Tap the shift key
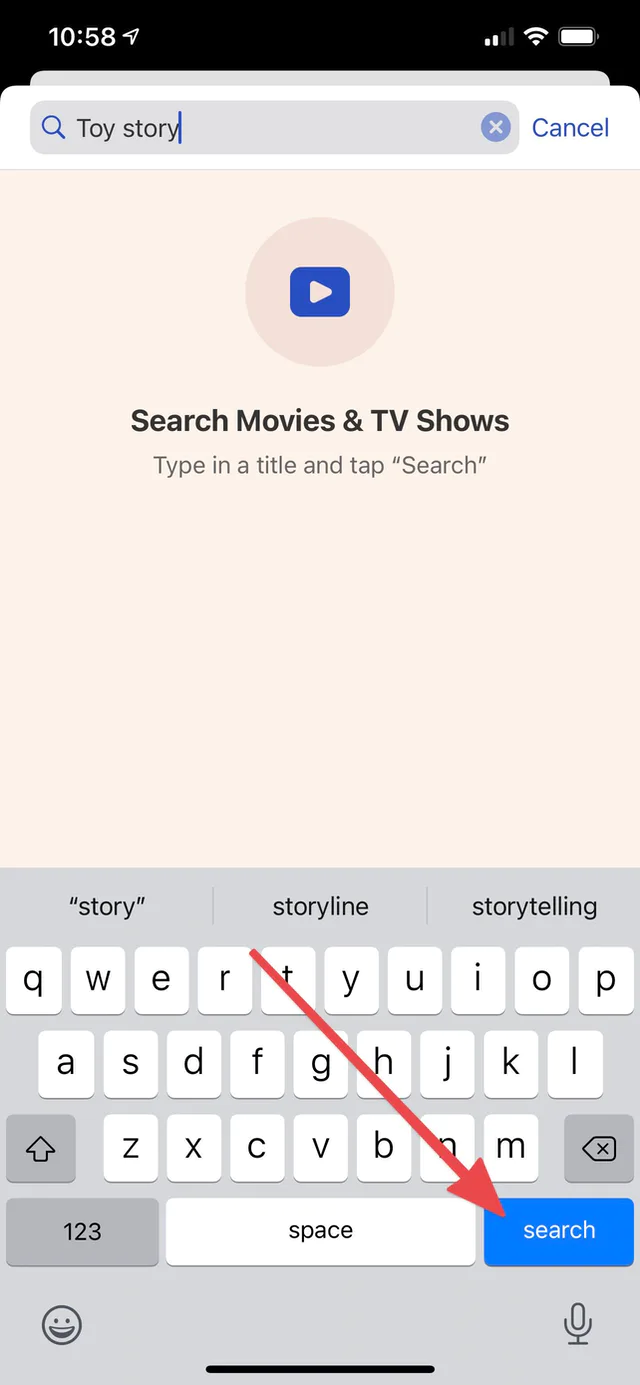This screenshot has height=1385, width=640. [x=41, y=1149]
